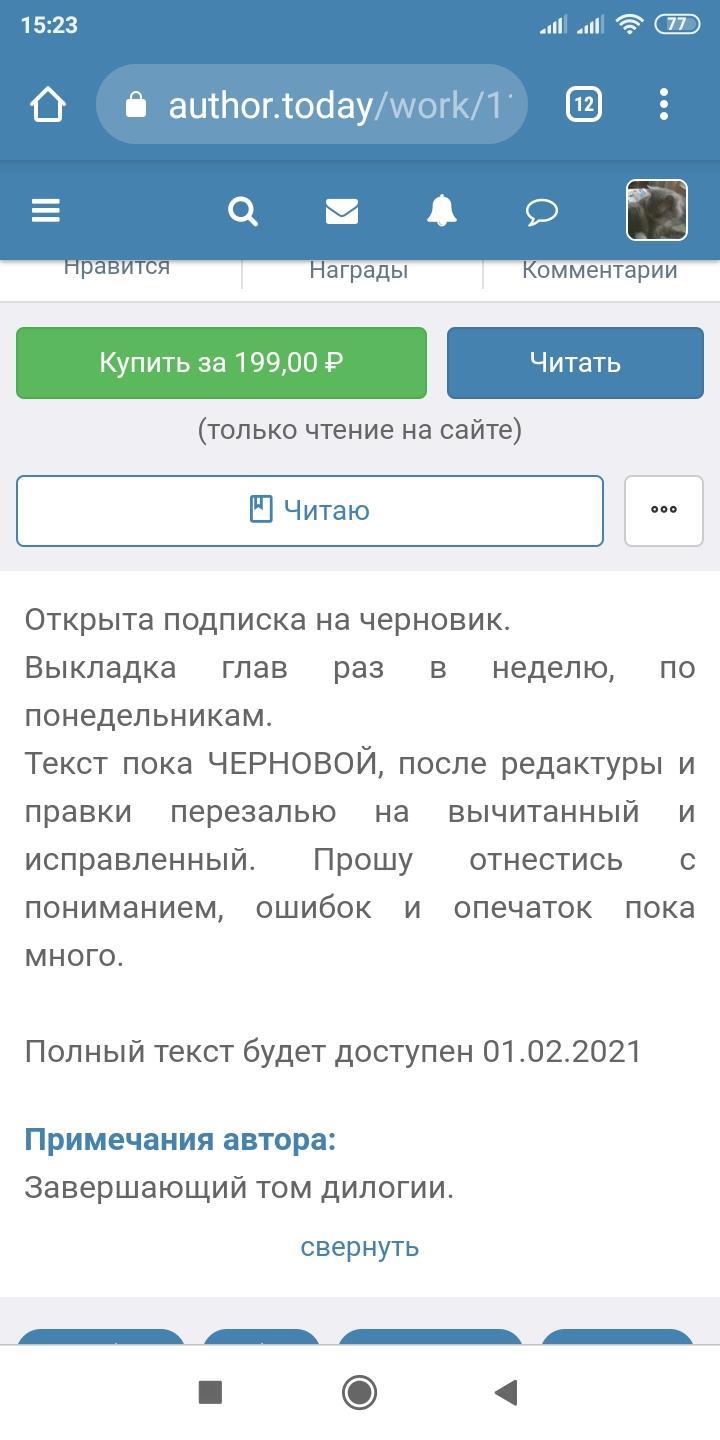
Task: Open the discussions speech bubble
Action: coord(541,211)
